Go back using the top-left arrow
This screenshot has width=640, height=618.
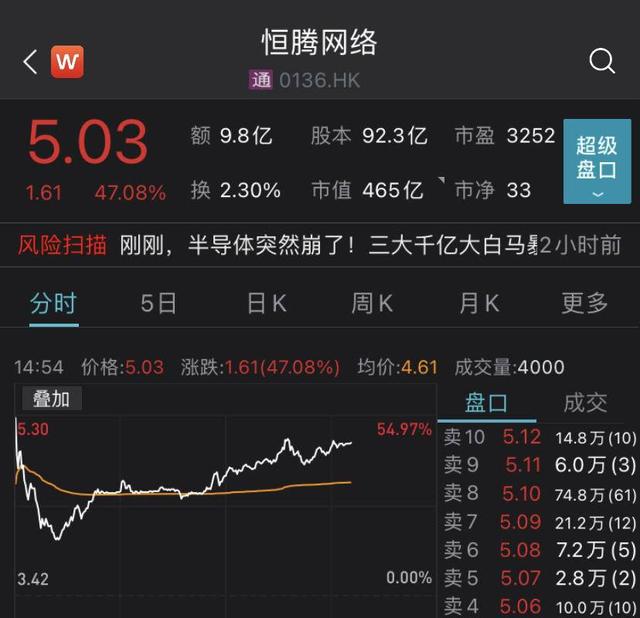(29, 62)
